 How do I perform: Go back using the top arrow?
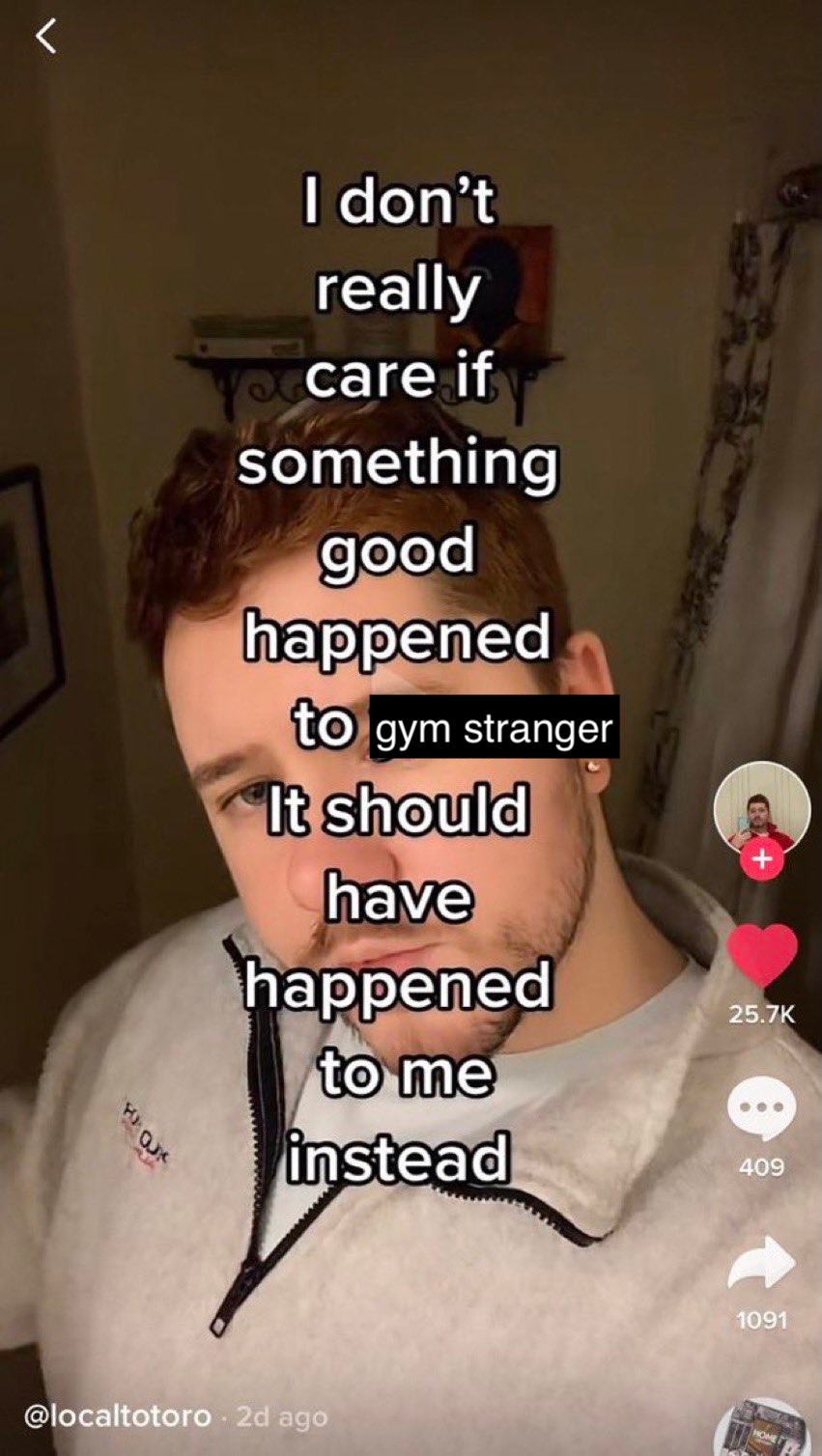coord(45,37)
